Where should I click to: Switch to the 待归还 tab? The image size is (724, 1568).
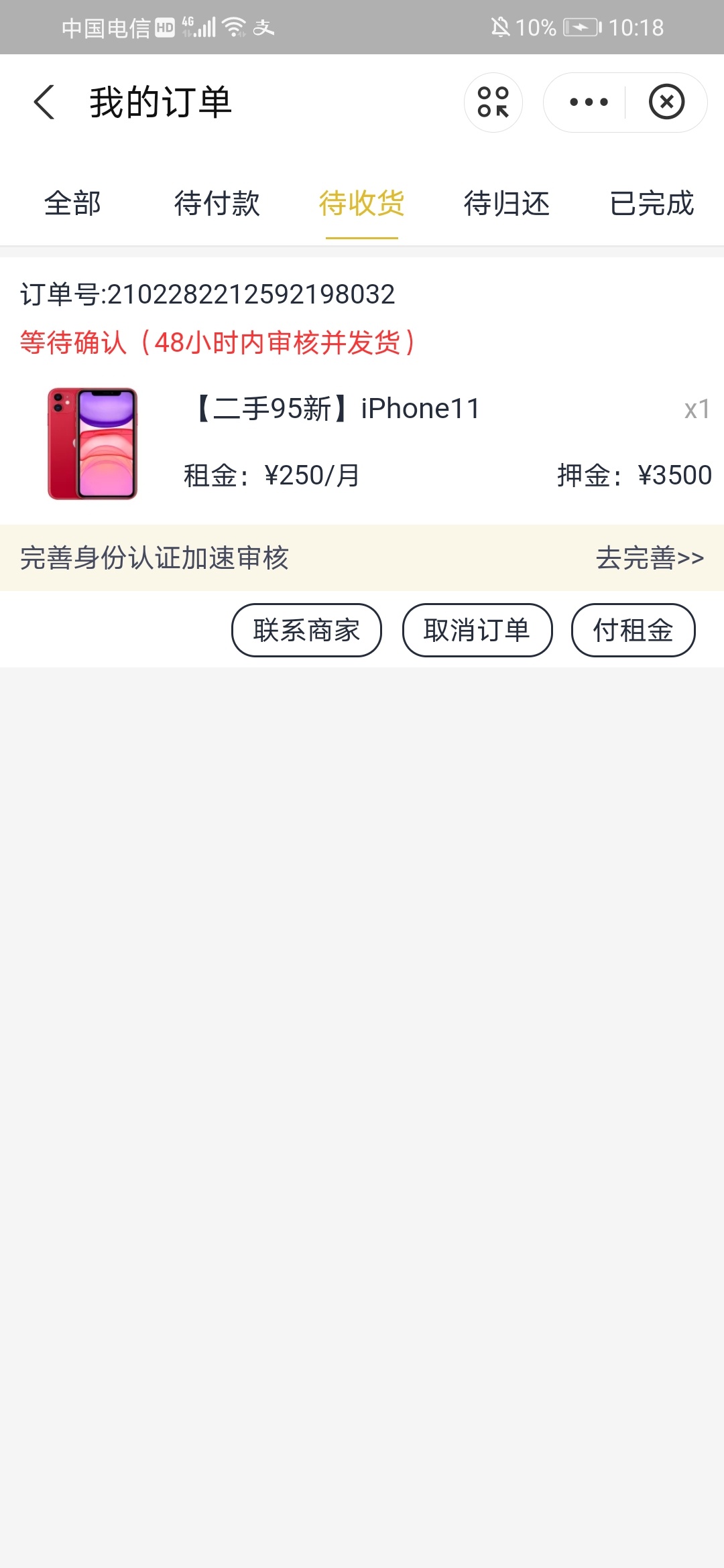pyautogui.click(x=507, y=204)
